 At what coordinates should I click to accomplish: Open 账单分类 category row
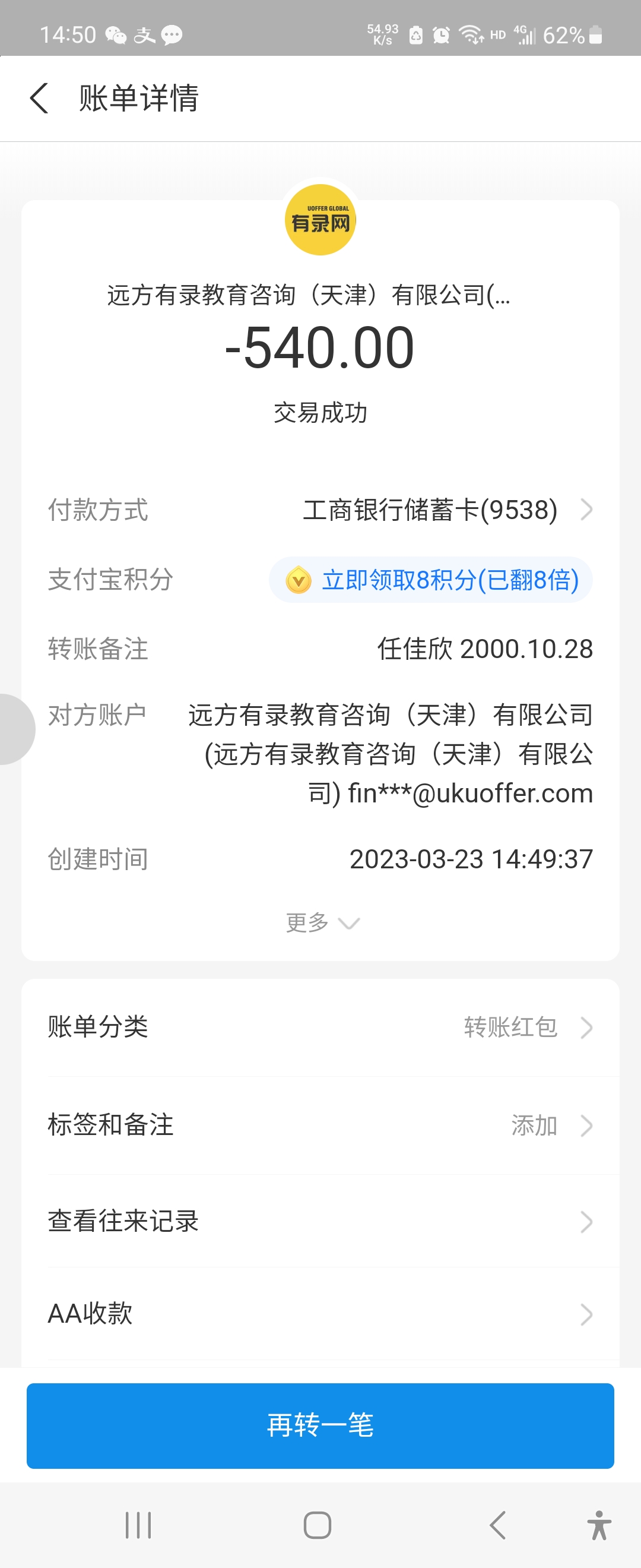320,1028
